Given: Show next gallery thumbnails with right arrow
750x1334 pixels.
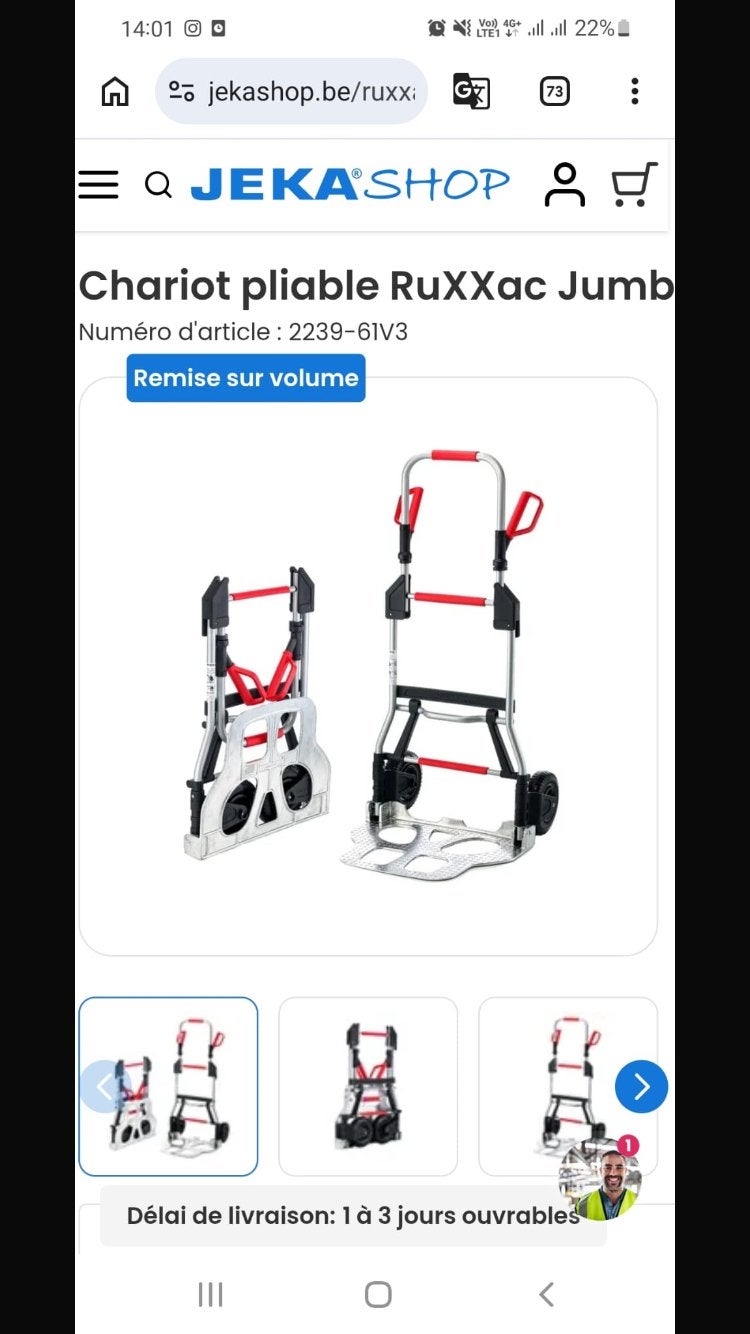Looking at the screenshot, I should coord(641,1086).
